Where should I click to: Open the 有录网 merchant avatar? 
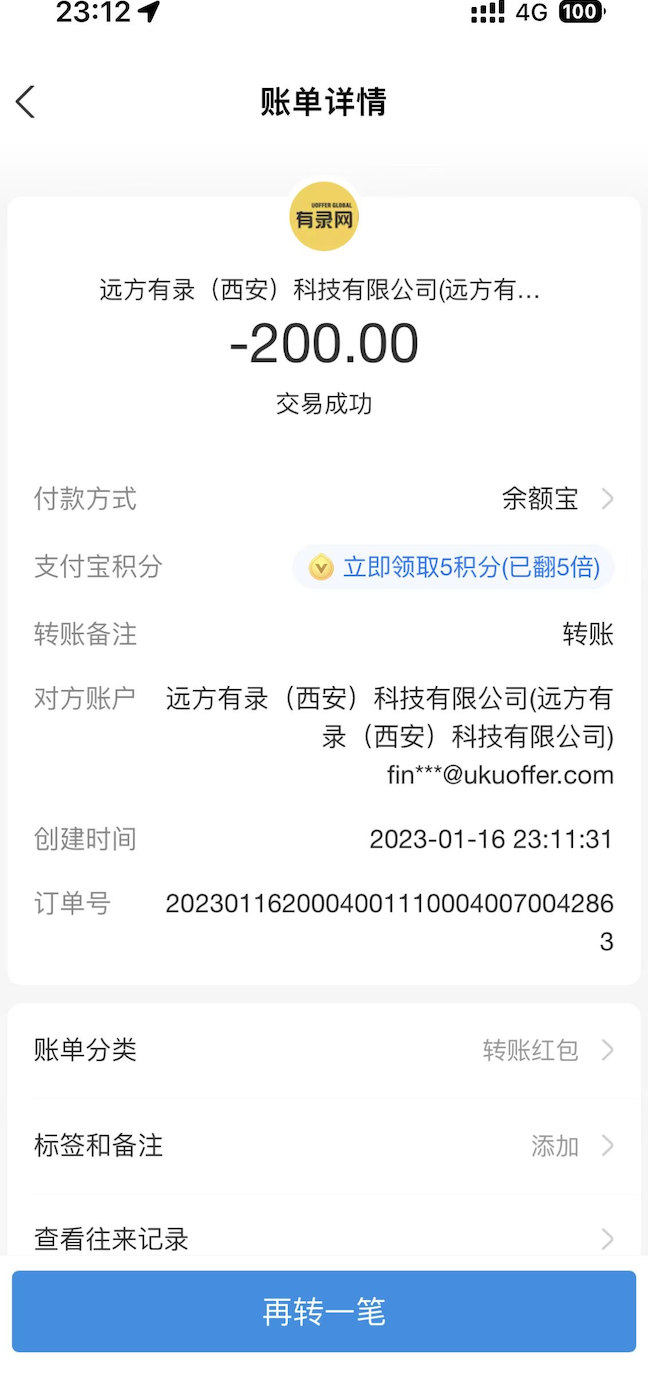(324, 216)
